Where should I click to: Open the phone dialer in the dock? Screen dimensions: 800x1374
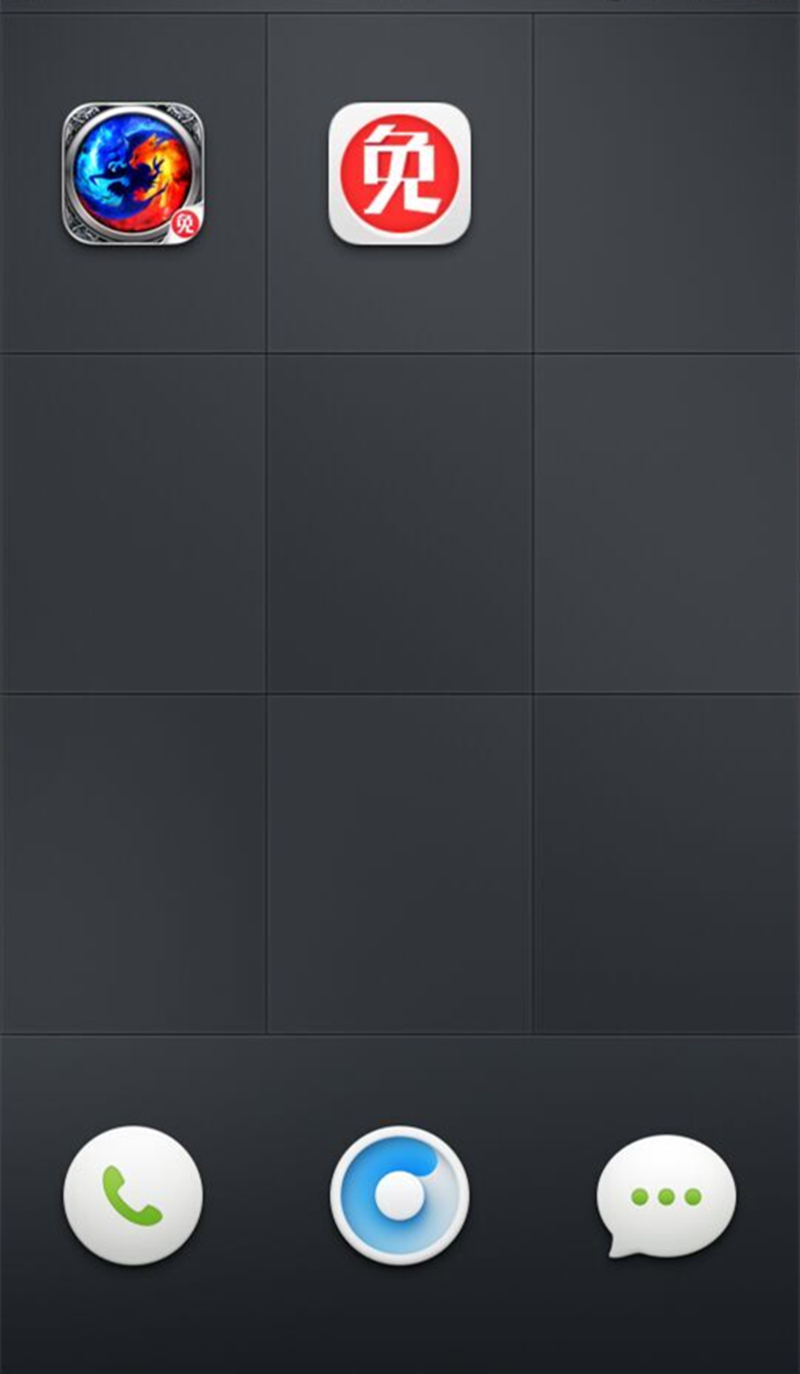point(133,1195)
